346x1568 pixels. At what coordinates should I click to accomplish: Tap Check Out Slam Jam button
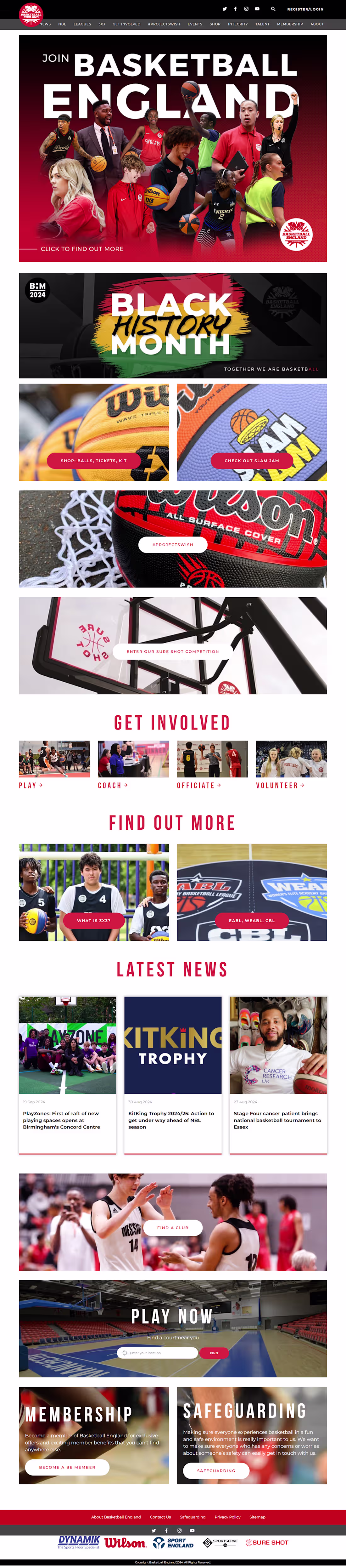[252, 461]
